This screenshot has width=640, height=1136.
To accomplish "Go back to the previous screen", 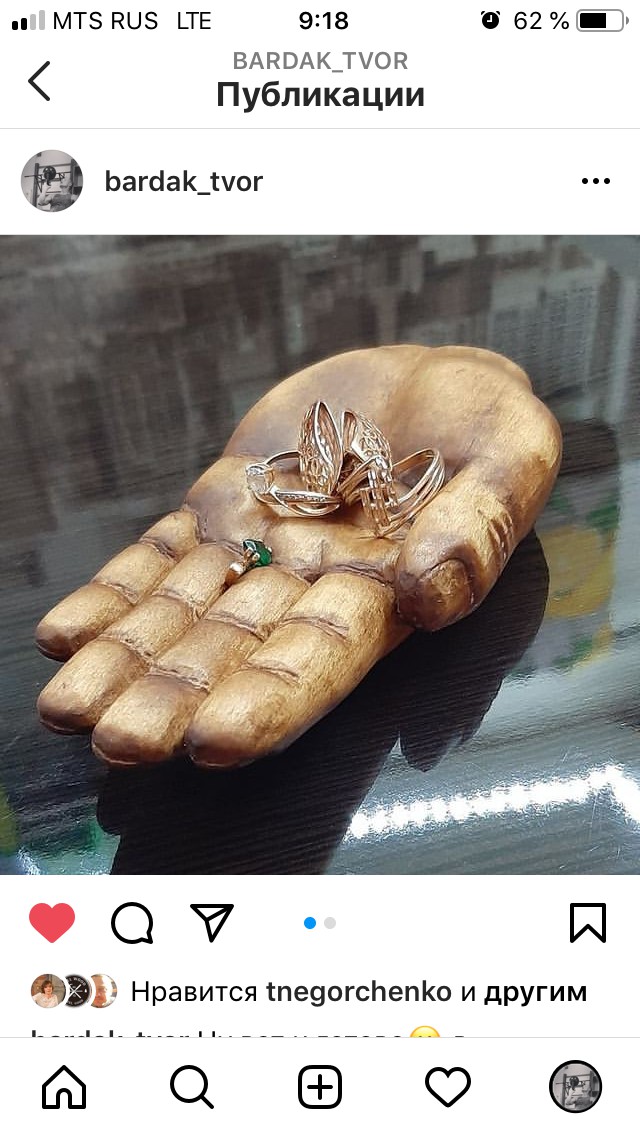I will 39,81.
